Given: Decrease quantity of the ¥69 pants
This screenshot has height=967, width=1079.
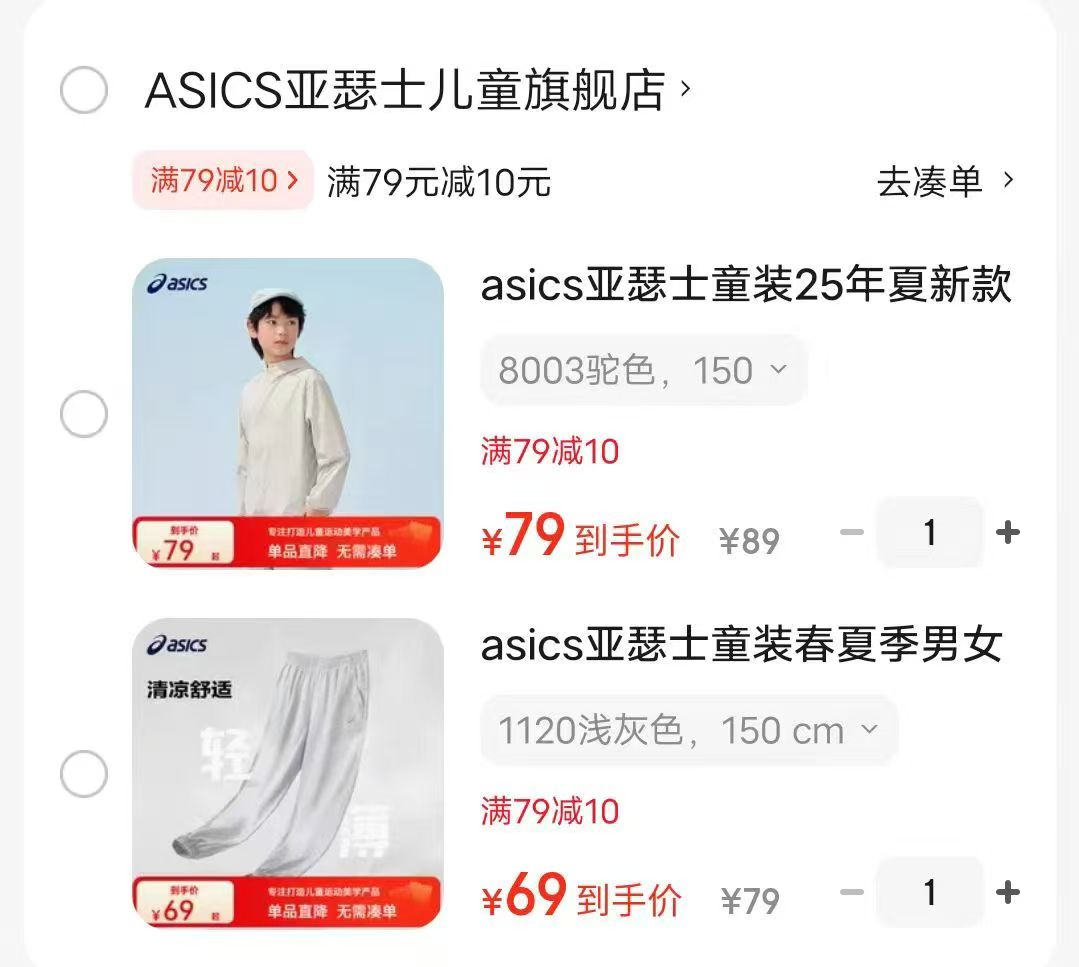Looking at the screenshot, I should [851, 892].
